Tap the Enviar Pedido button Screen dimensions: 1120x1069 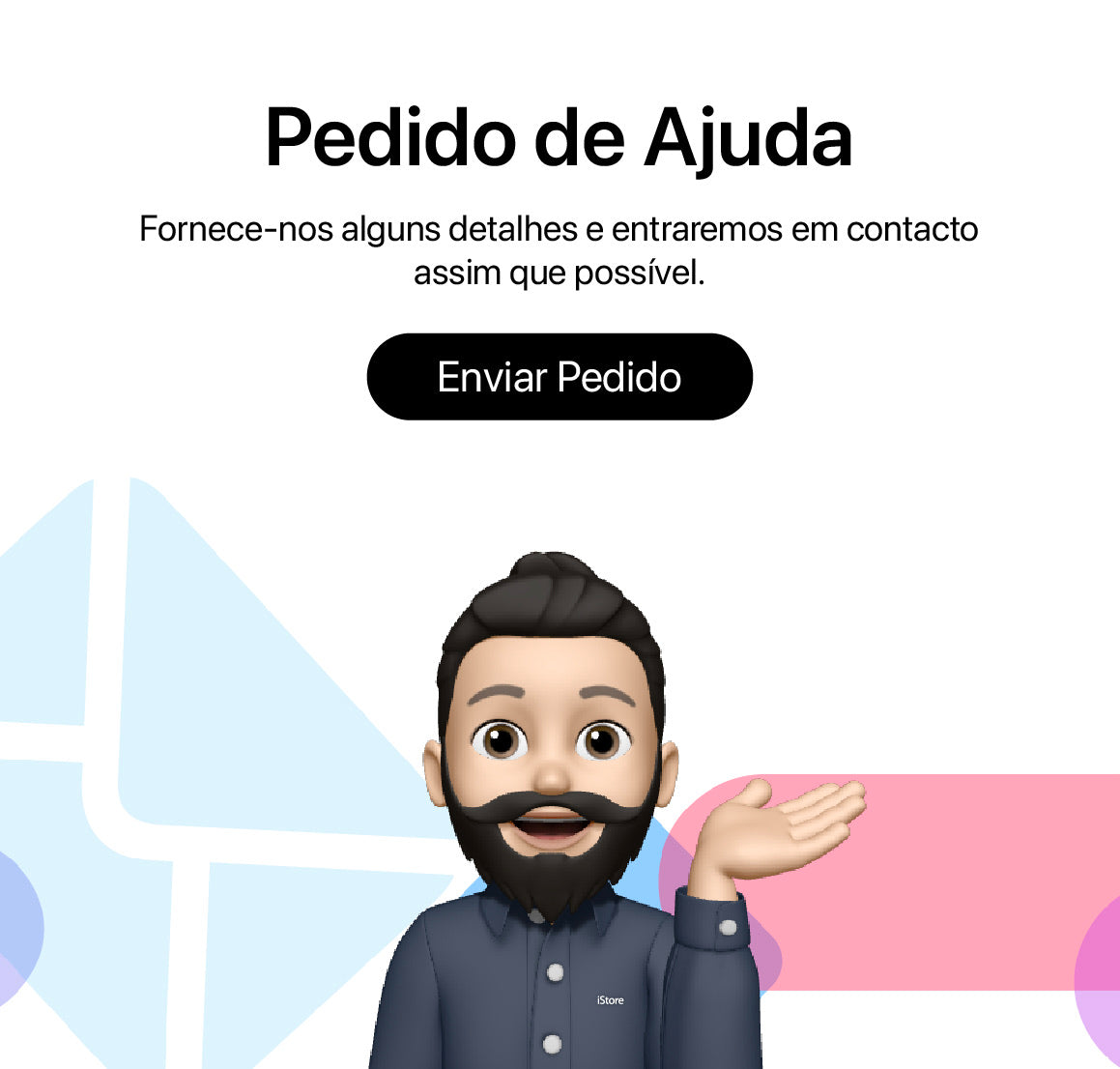click(560, 377)
